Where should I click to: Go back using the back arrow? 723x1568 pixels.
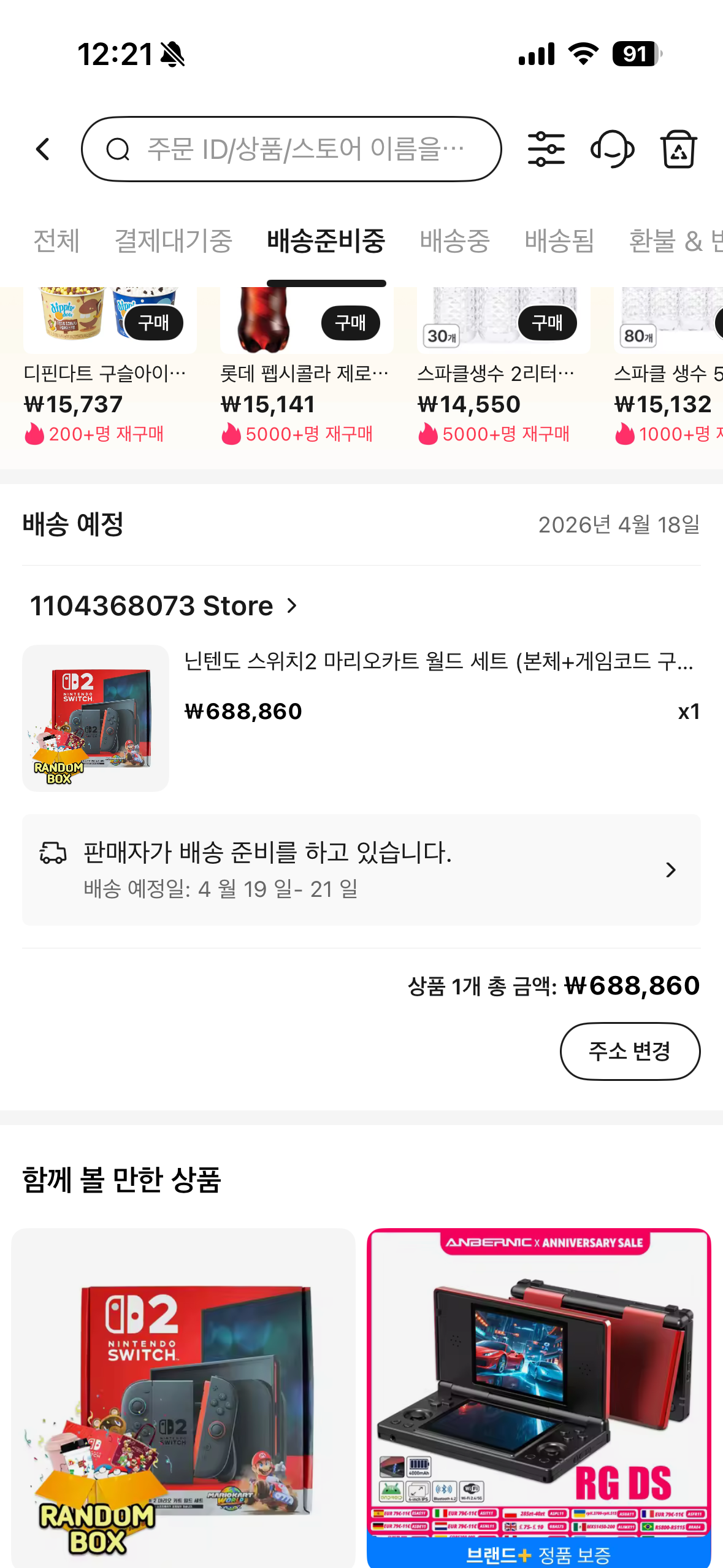42,149
